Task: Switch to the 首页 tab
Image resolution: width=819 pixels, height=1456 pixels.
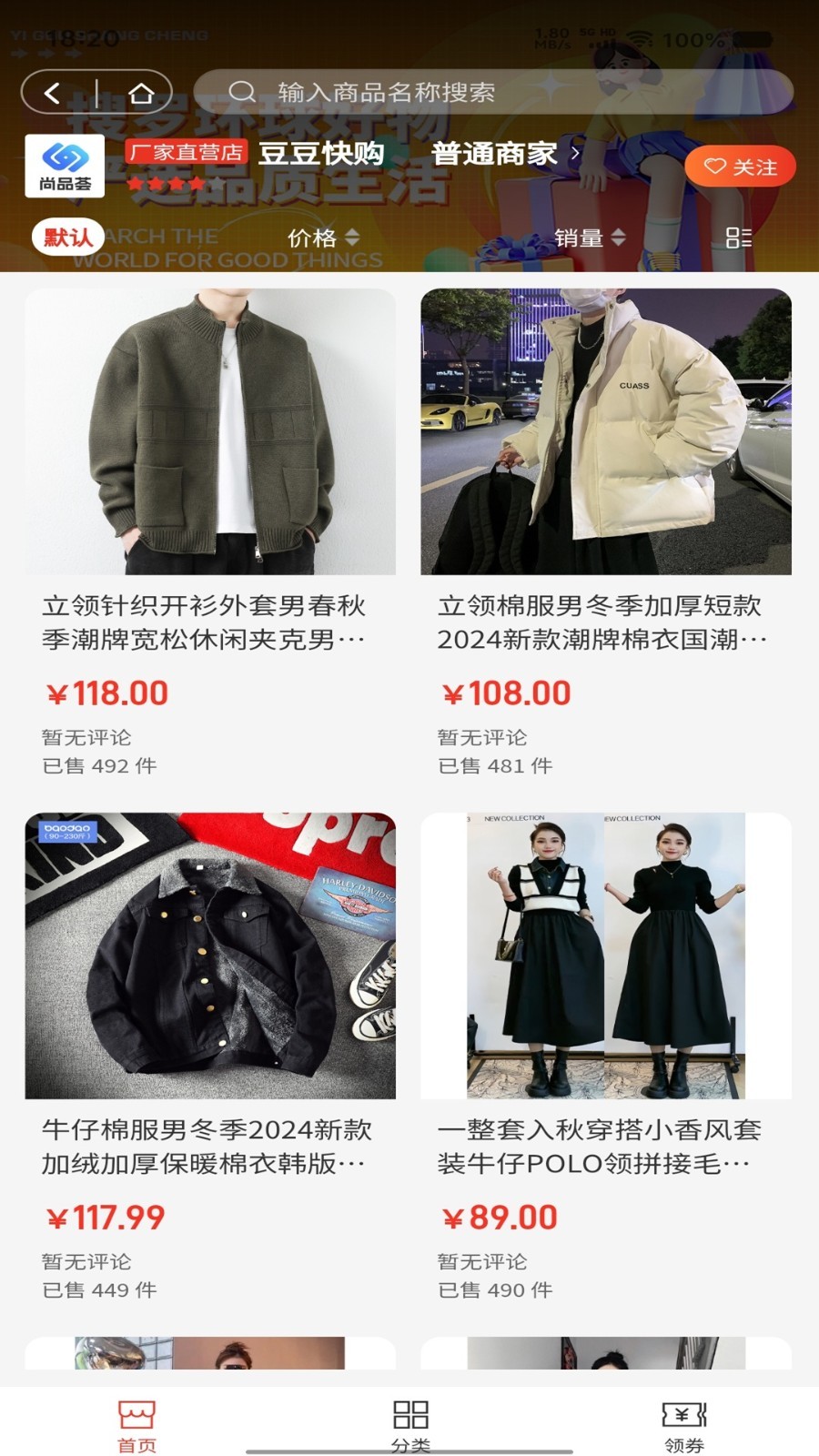Action: pyautogui.click(x=136, y=1425)
